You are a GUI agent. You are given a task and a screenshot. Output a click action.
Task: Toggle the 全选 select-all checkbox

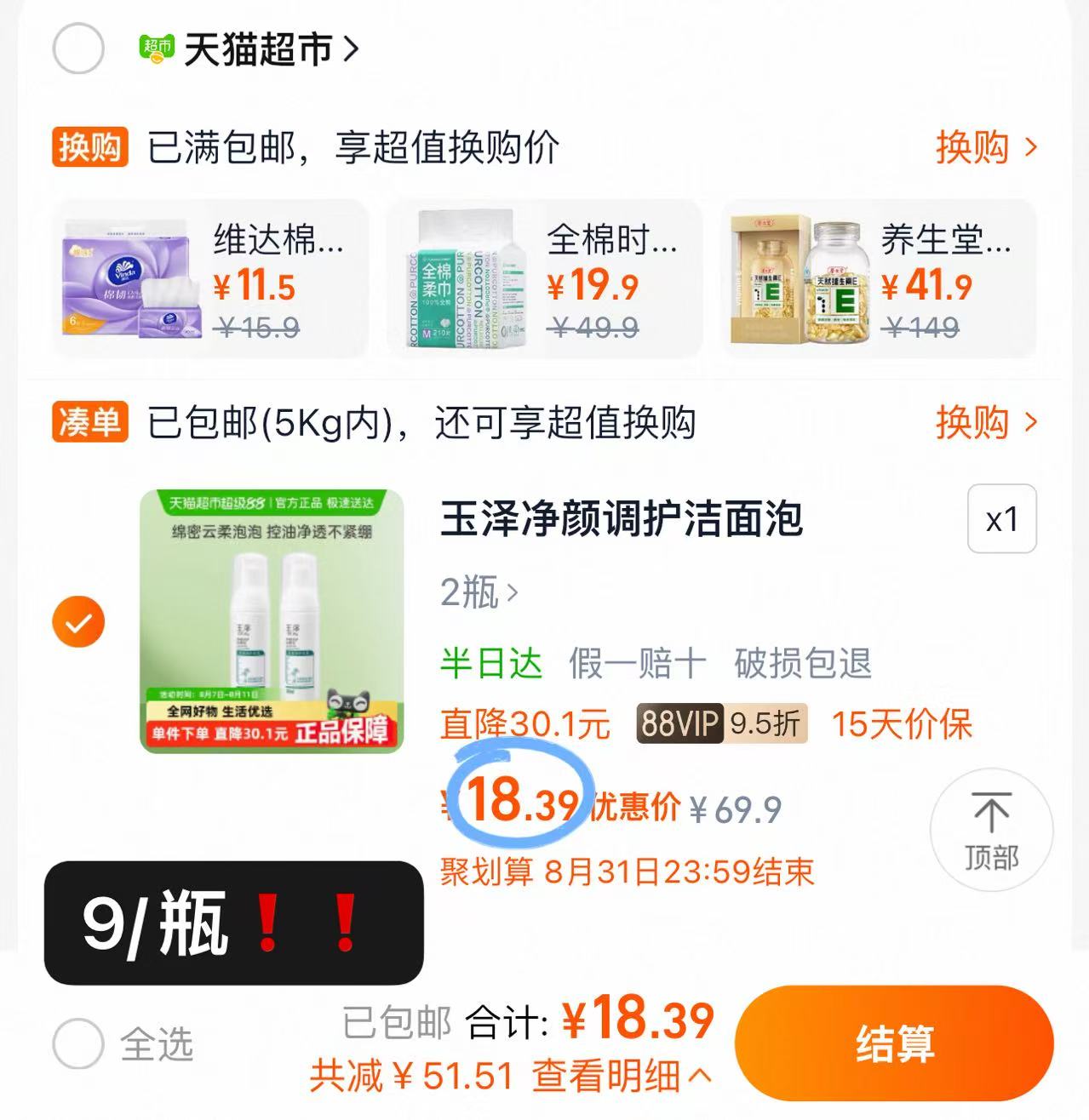pos(77,1042)
